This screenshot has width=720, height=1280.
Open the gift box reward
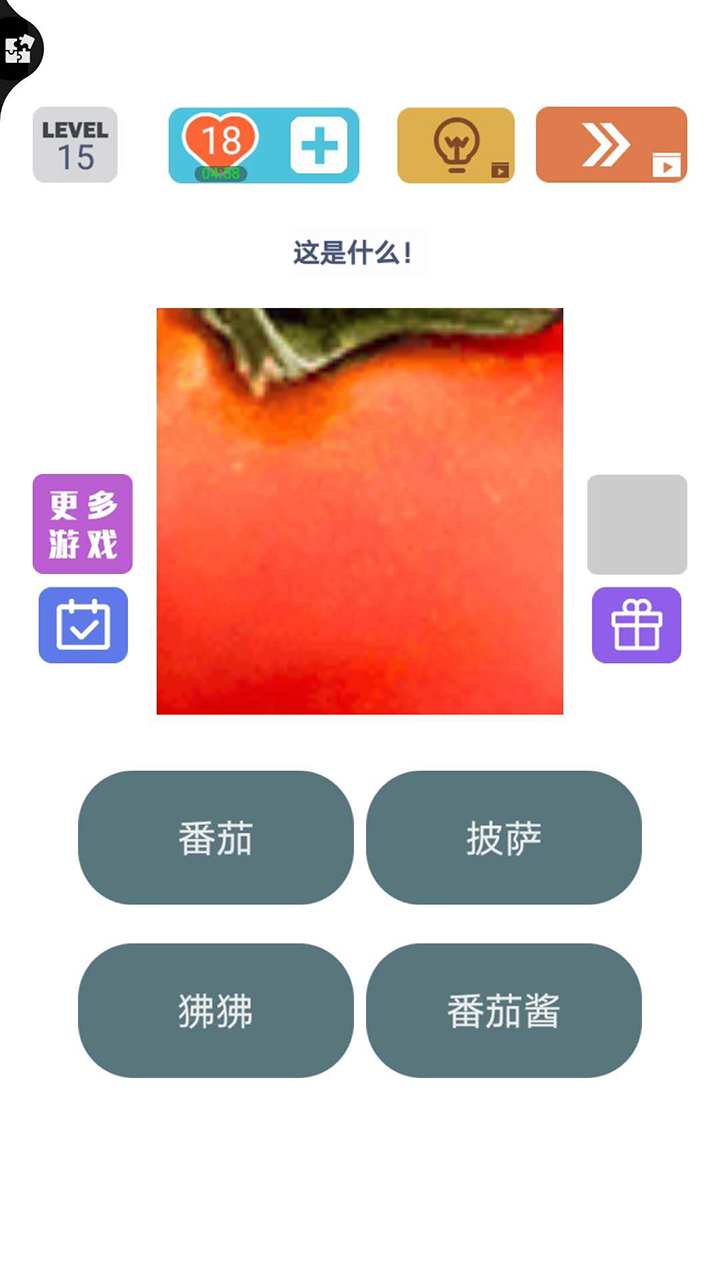(x=636, y=625)
